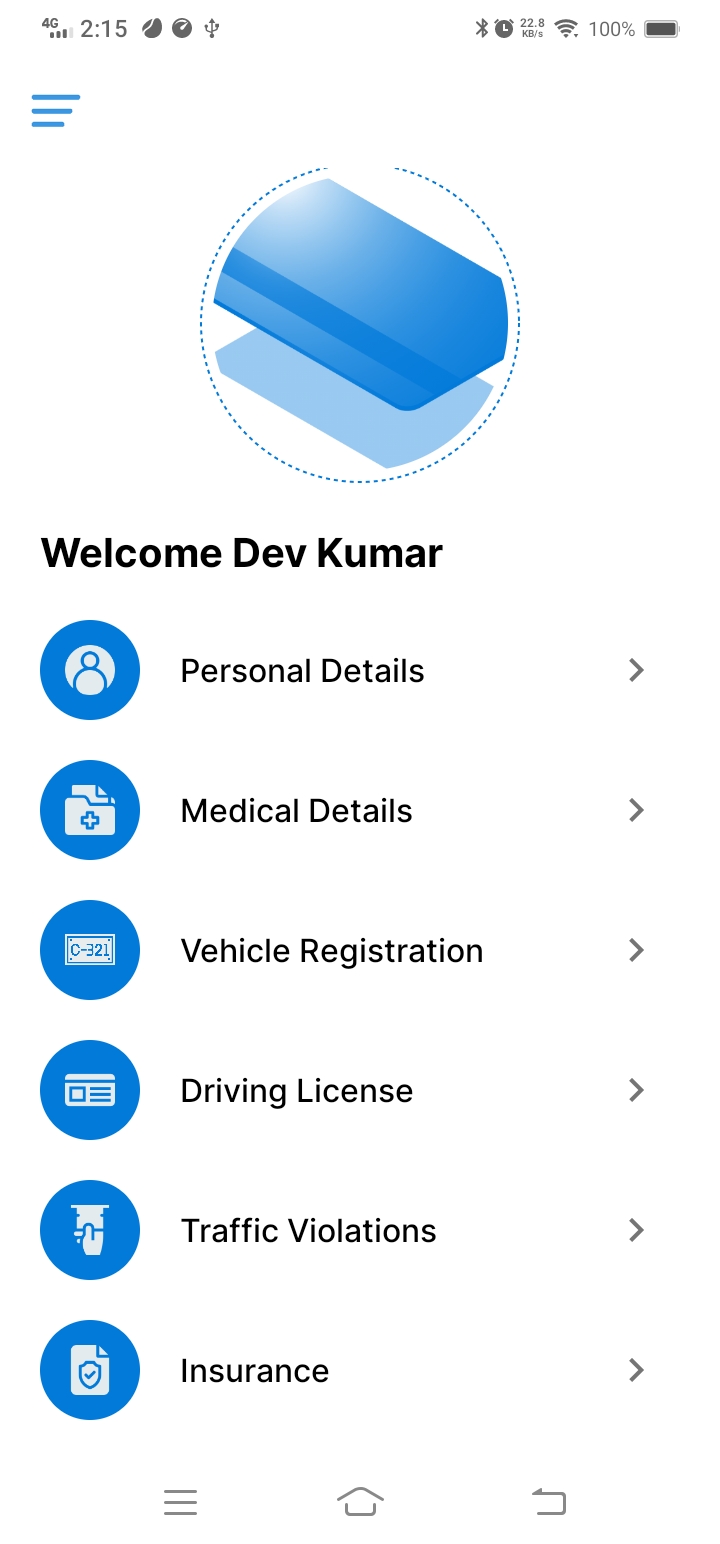Open the Insurance menu entry
The height and width of the screenshot is (1544, 720).
point(254,1370)
